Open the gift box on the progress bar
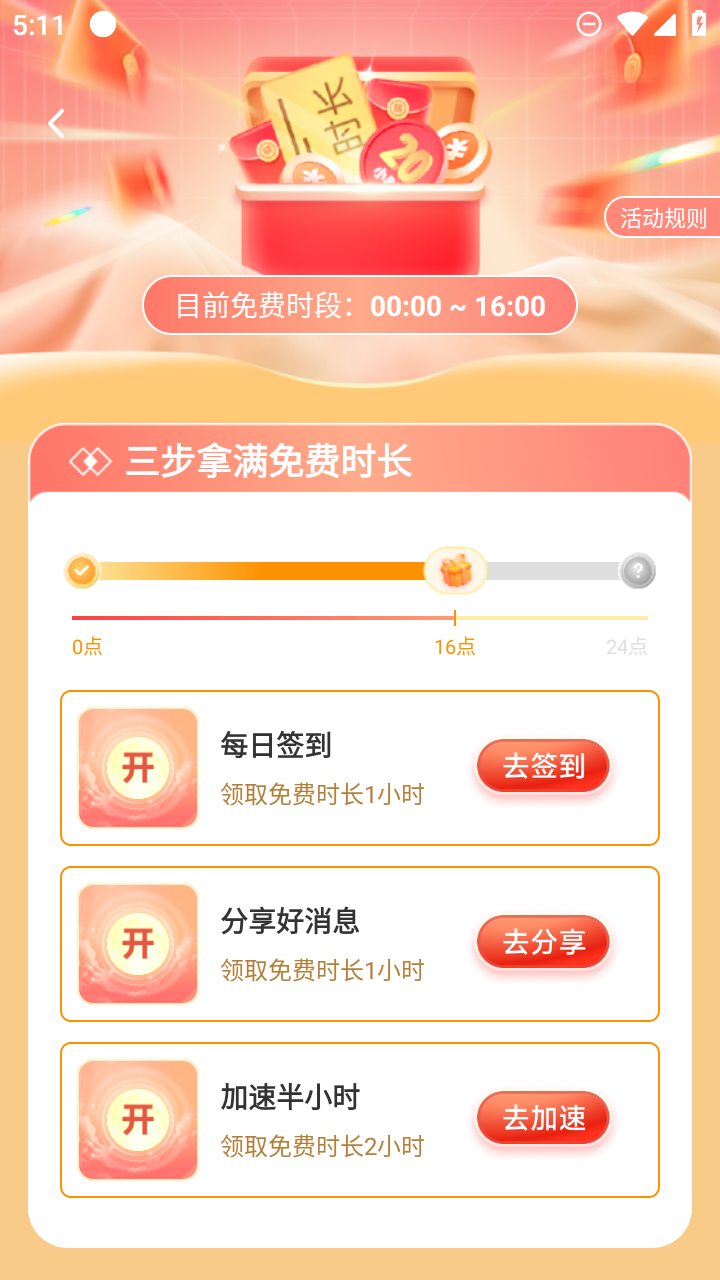This screenshot has width=720, height=1280. (456, 571)
